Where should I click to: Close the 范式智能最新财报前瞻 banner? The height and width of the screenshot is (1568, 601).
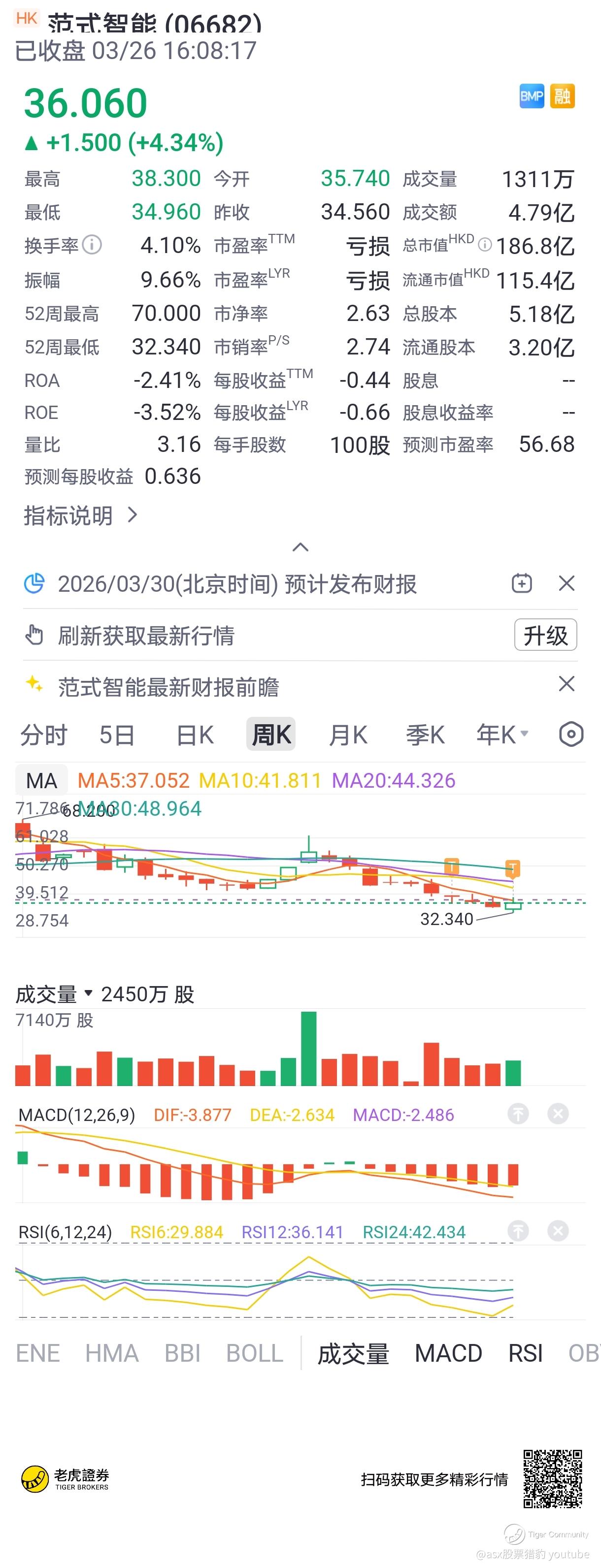pos(567,683)
